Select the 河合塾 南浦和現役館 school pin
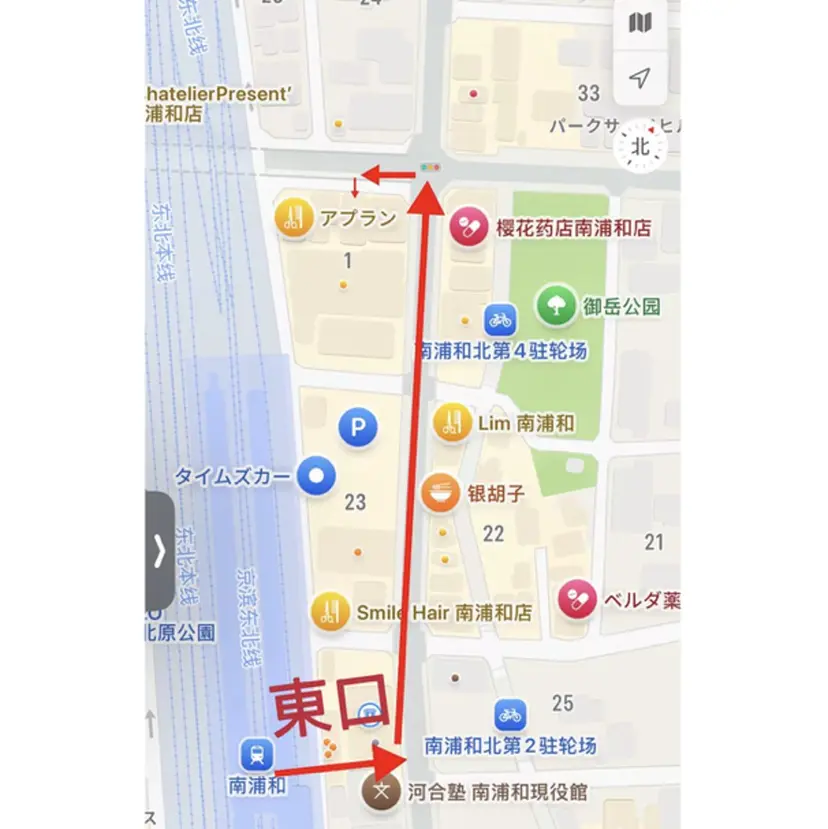828x829 pixels. [380, 792]
